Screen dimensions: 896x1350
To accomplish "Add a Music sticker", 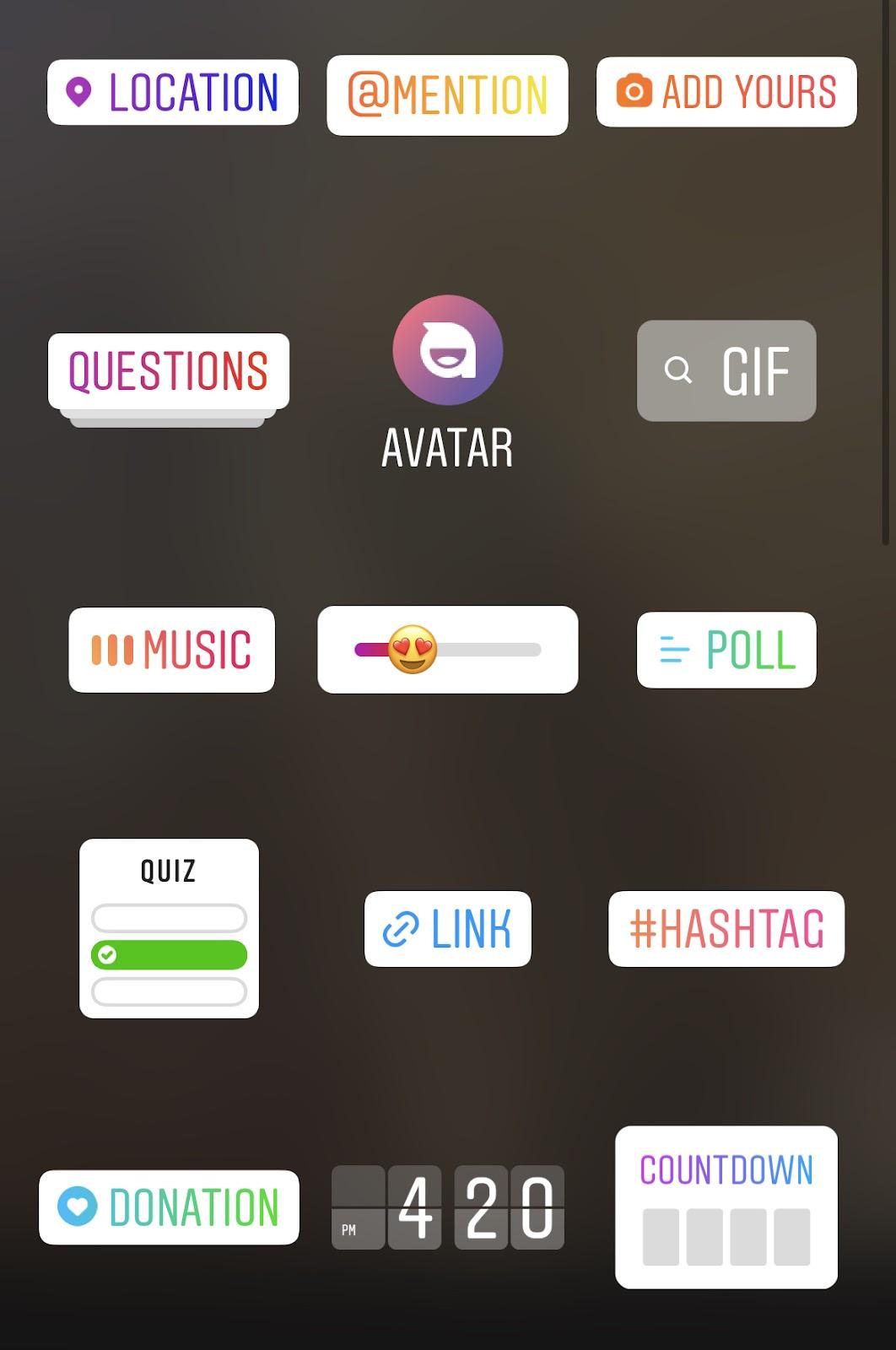I will point(172,650).
